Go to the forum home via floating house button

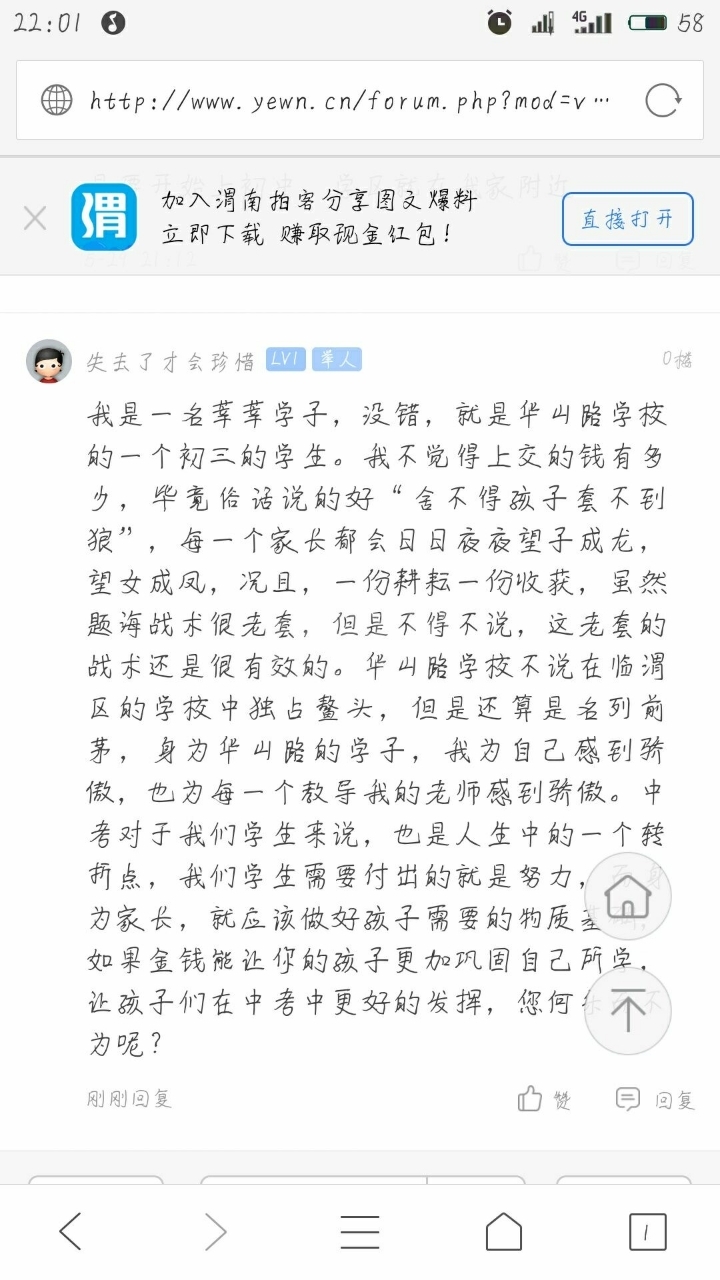coord(628,896)
